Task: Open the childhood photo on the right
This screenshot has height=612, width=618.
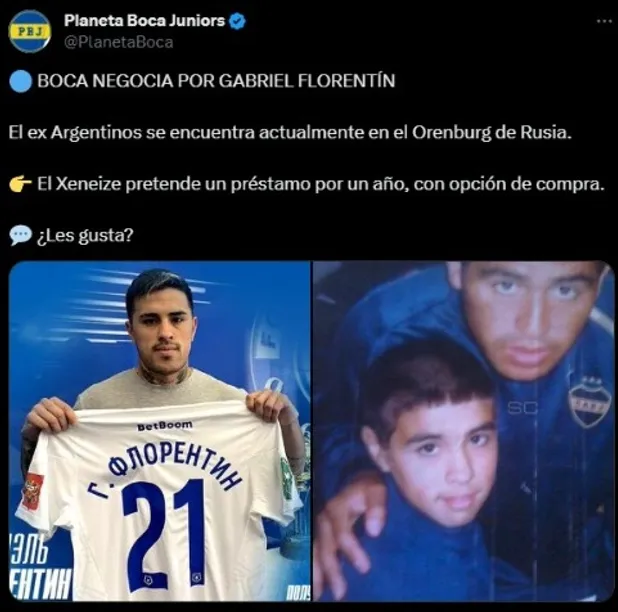Action: (462, 430)
